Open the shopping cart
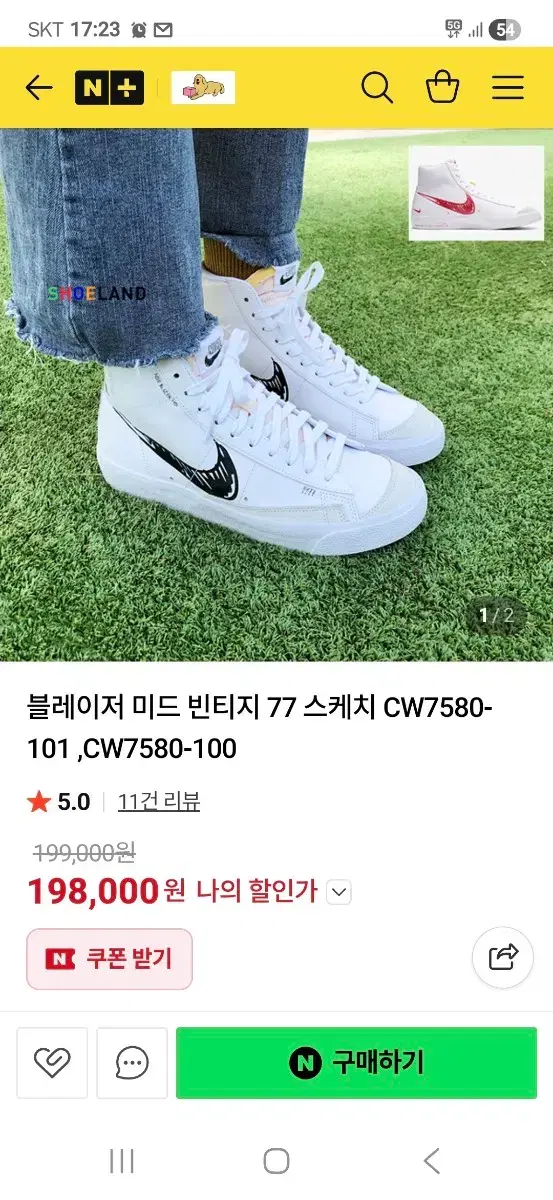 (442, 88)
